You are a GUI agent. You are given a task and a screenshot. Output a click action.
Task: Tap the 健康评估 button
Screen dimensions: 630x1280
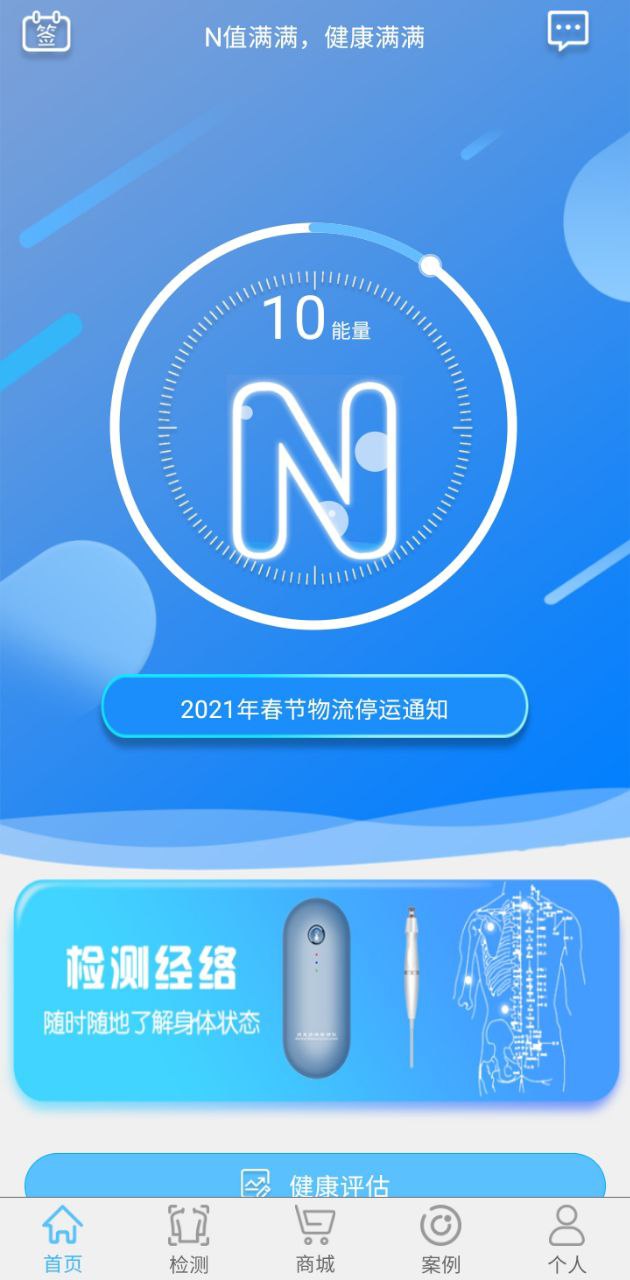click(315, 1180)
